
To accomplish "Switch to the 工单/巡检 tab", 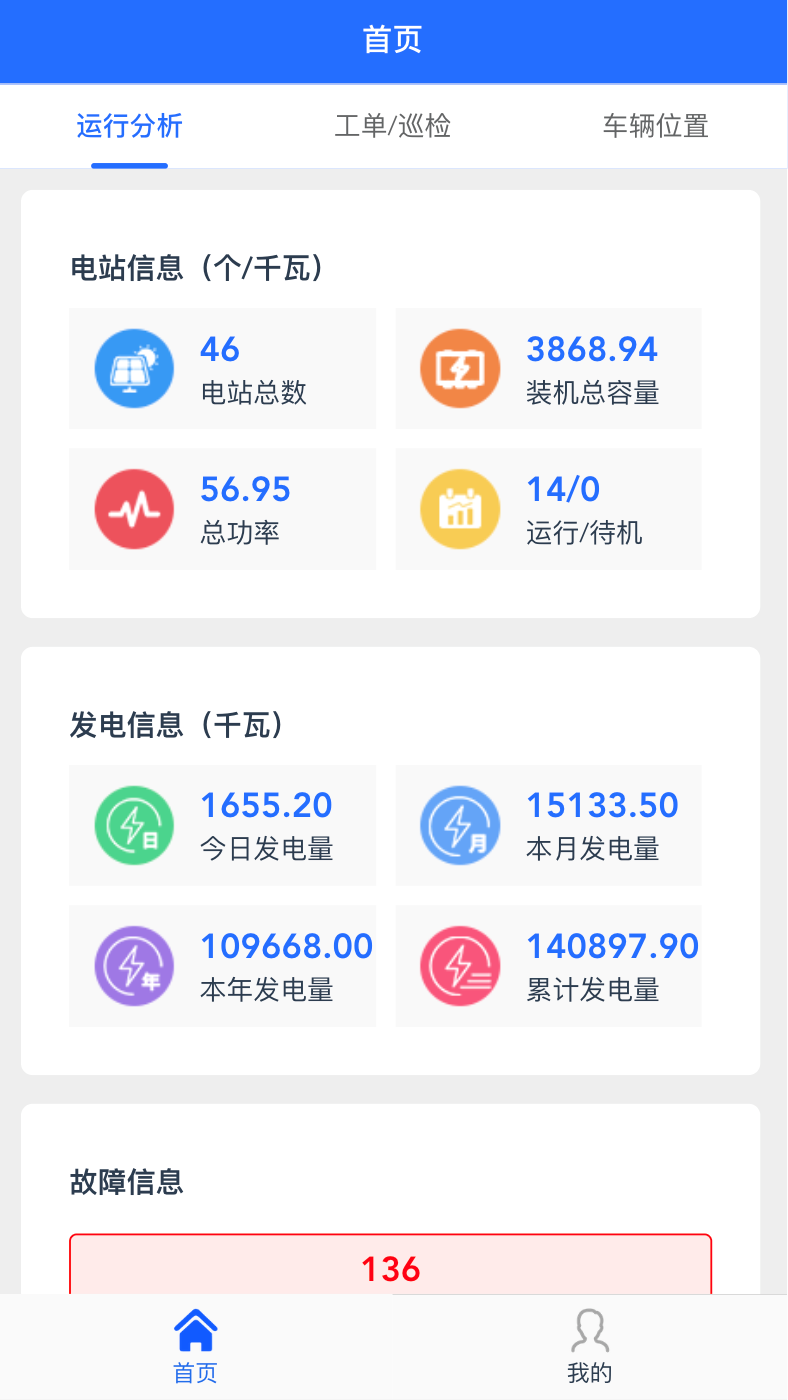I will (x=393, y=126).
